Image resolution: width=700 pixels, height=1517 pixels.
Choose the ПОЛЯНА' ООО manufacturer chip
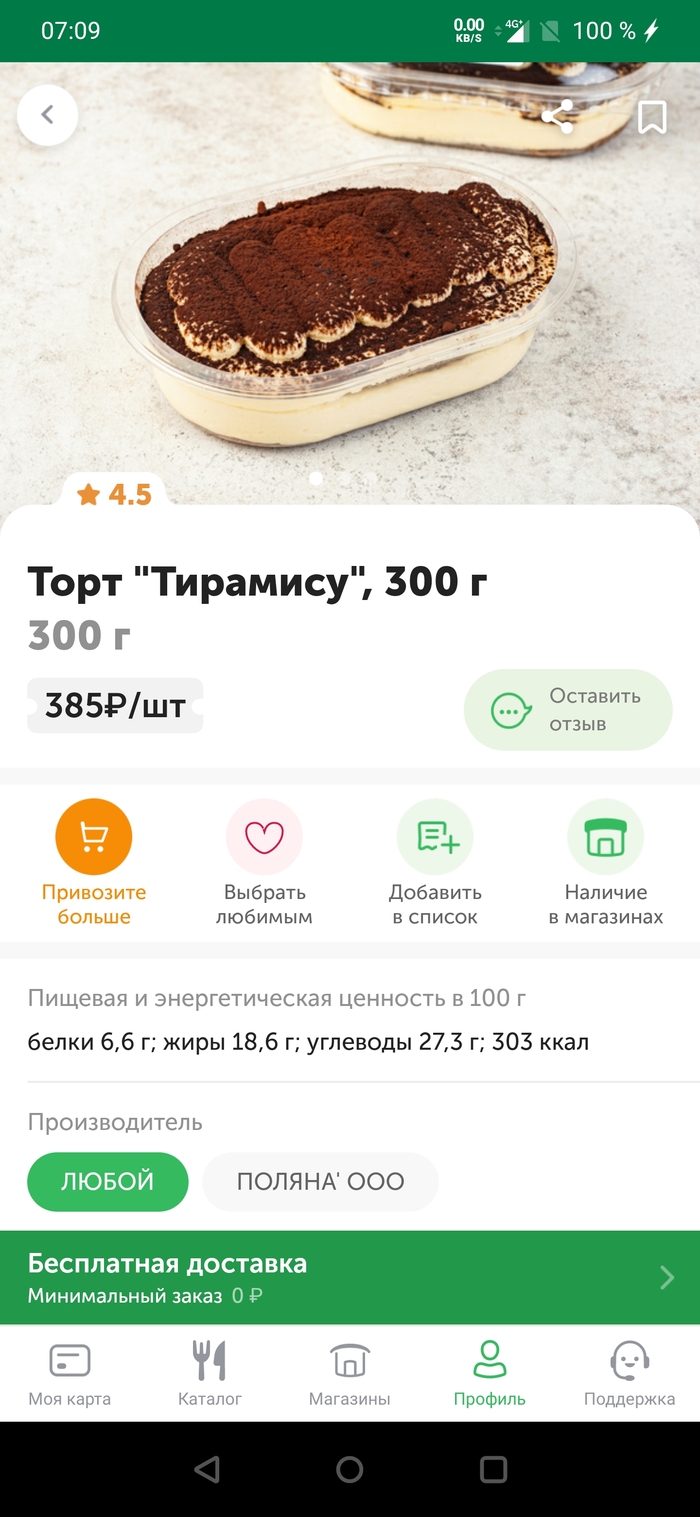pyautogui.click(x=320, y=1181)
